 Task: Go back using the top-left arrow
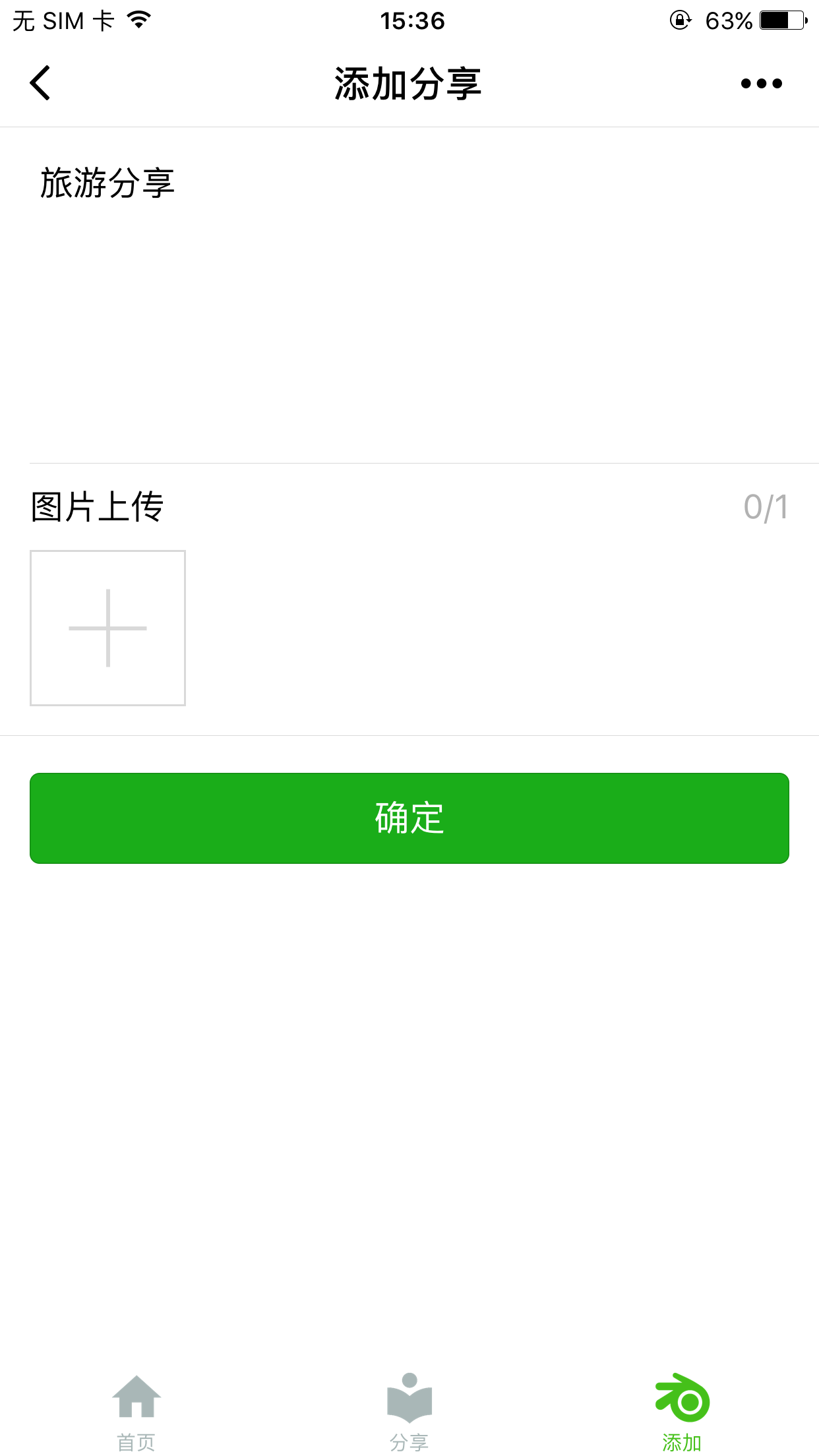pos(41,84)
